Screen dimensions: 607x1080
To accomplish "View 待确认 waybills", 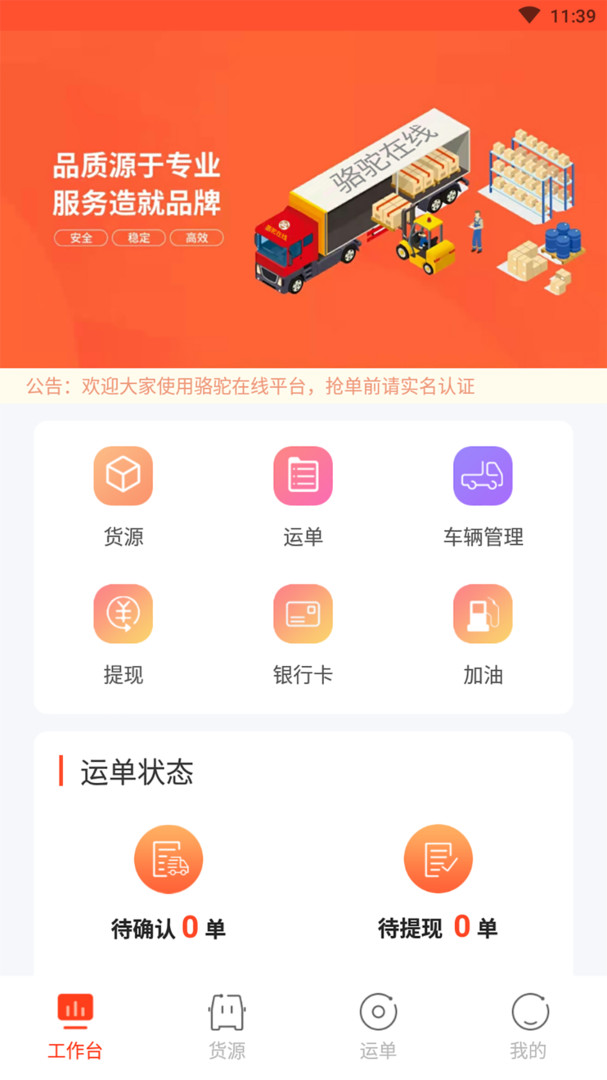I will pos(168,883).
